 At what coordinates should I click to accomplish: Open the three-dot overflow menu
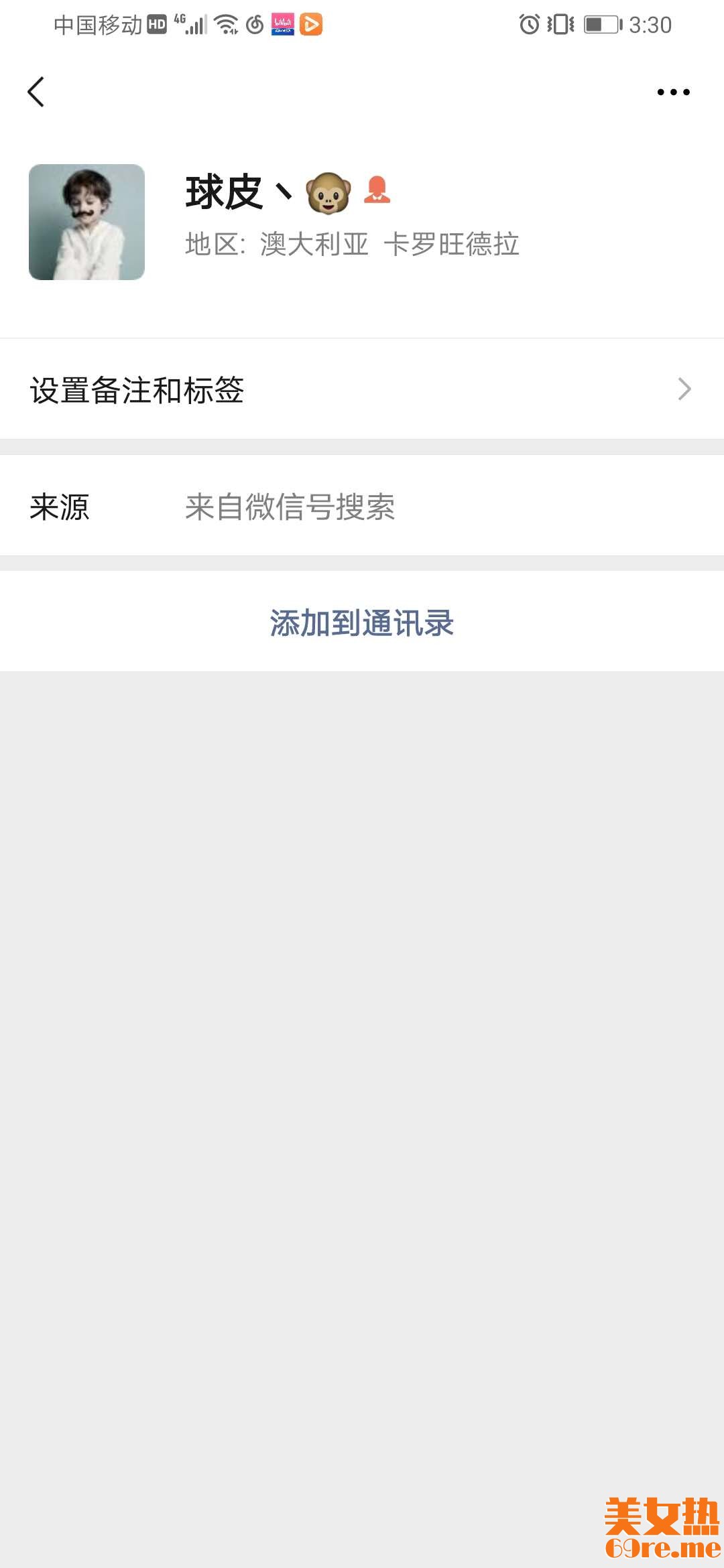[x=673, y=92]
